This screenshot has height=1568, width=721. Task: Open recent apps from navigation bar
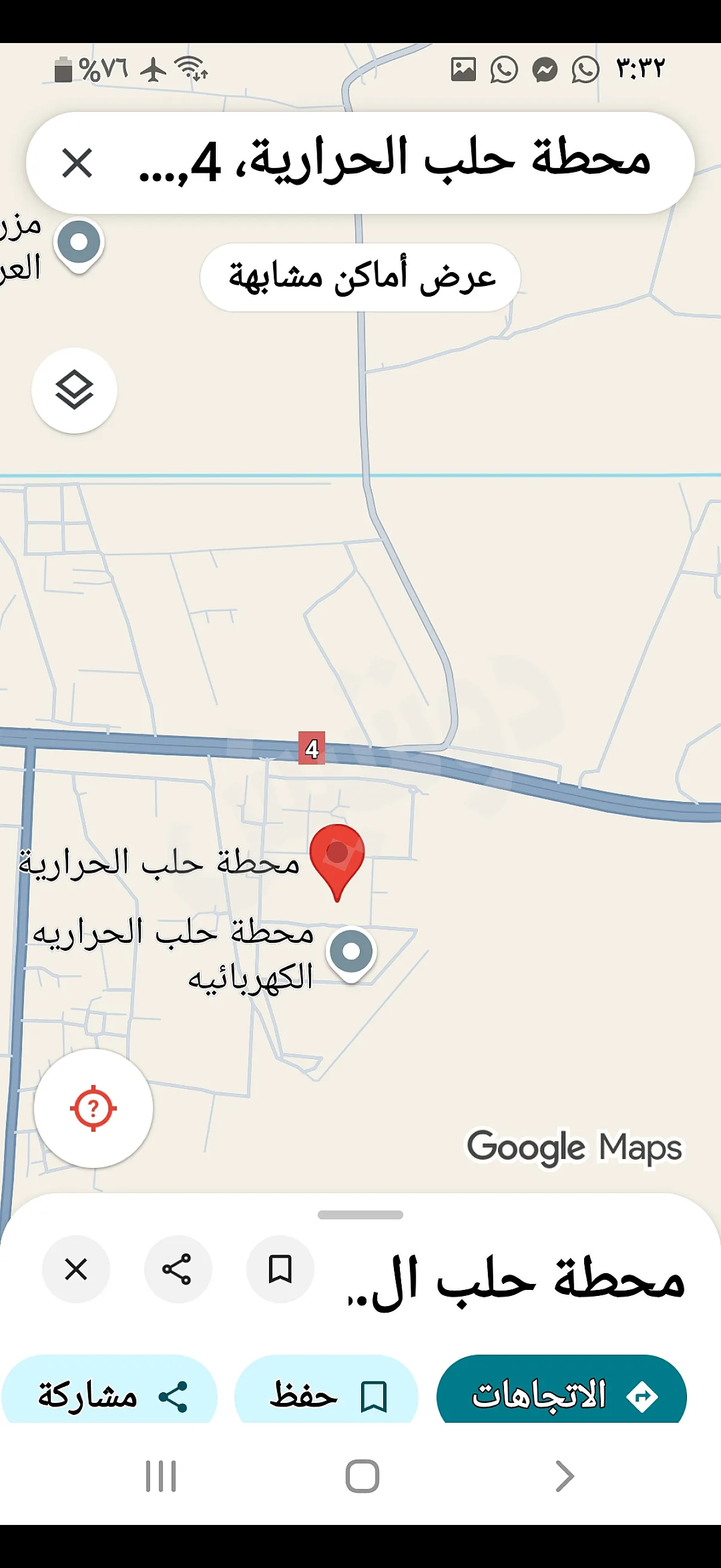click(161, 1476)
